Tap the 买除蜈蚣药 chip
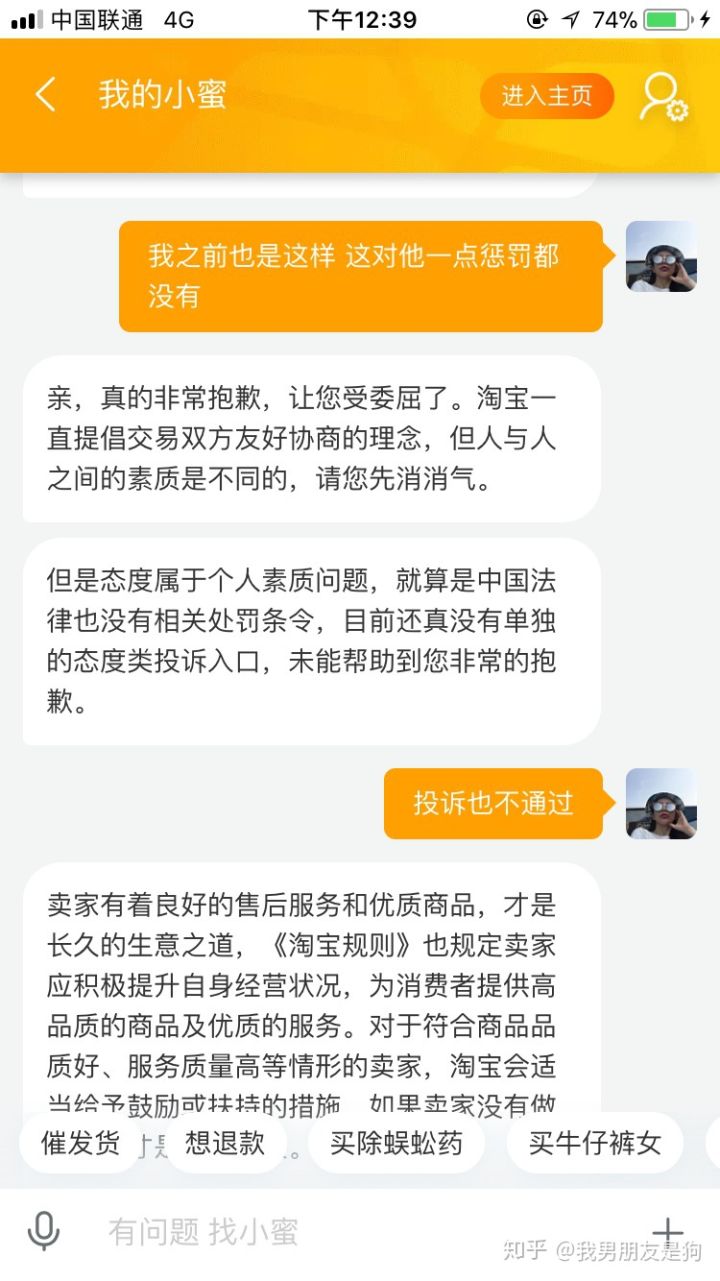Screen dimensions: 720x1281 tap(396, 1143)
